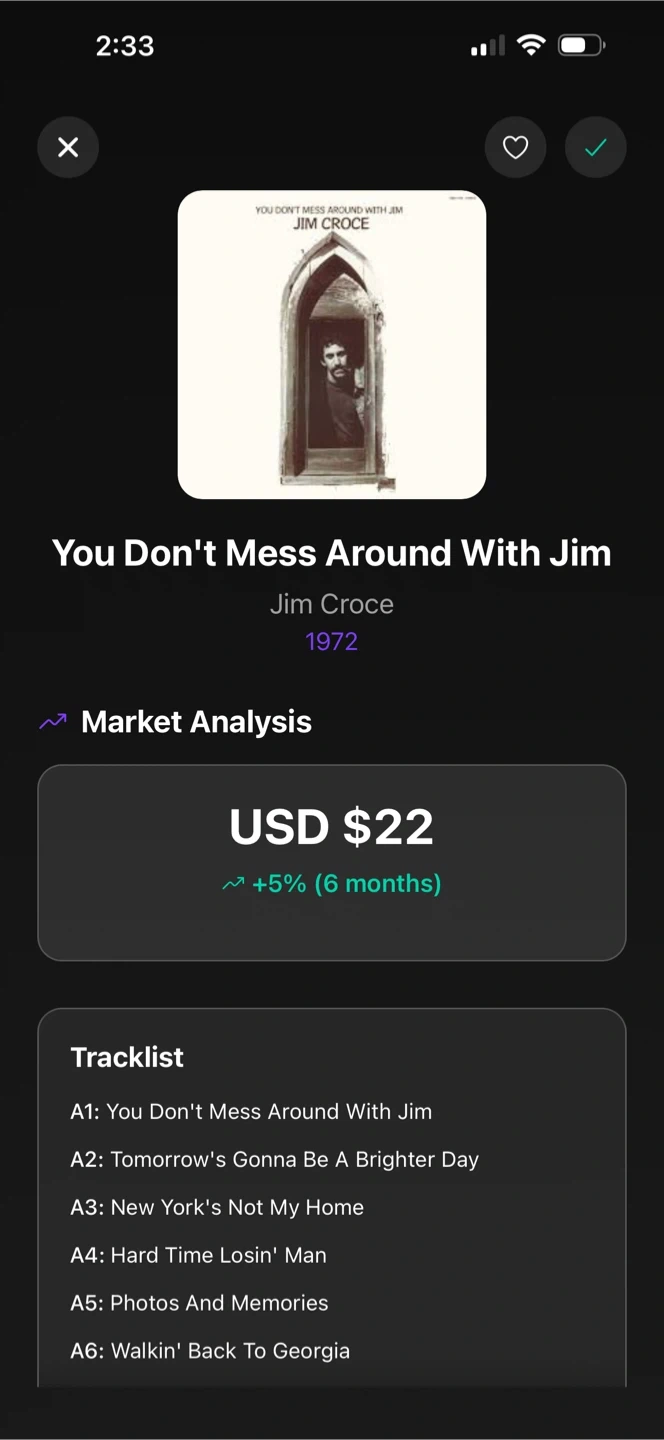This screenshot has height=1440, width=664.
Task: Open the Jim Croce album cover
Action: (332, 345)
